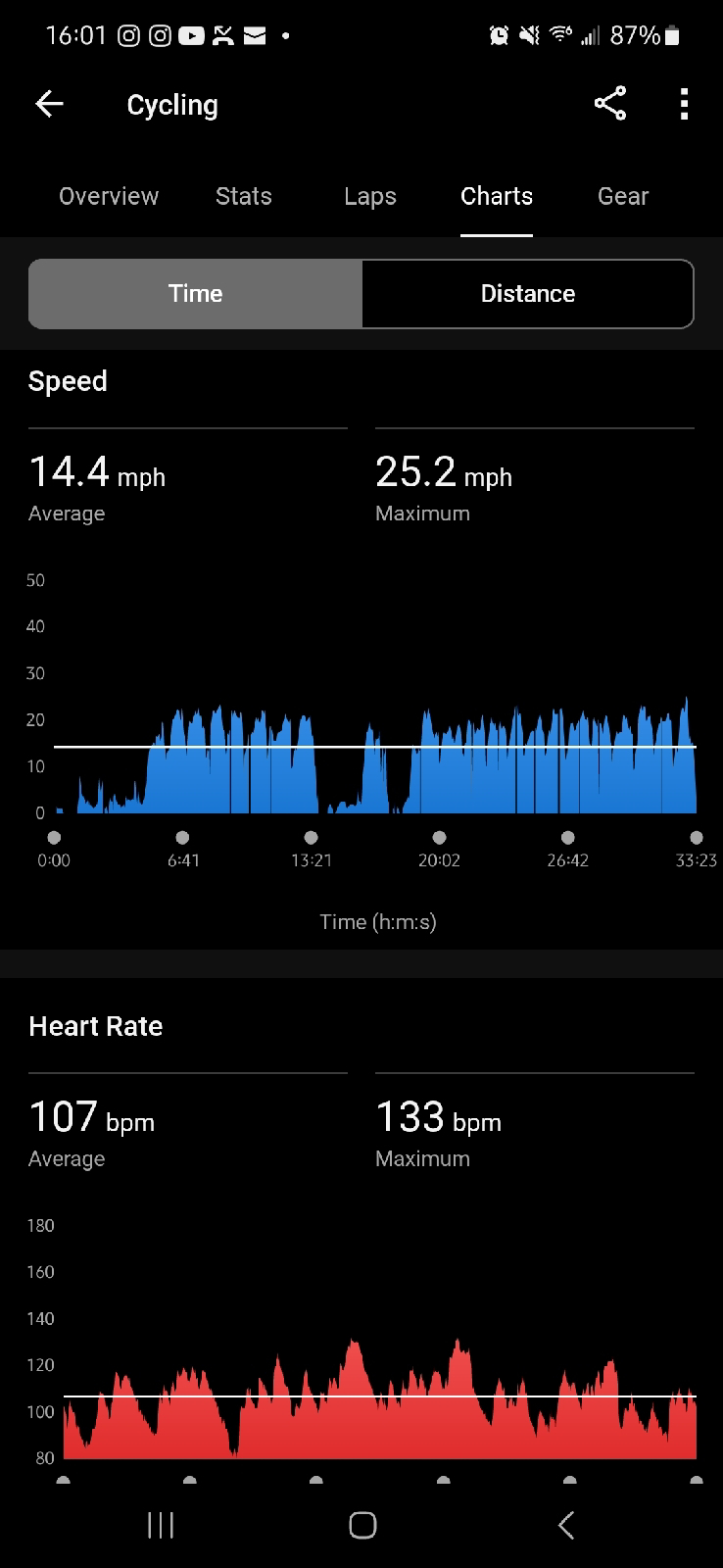Share this cycling activity
Viewport: 723px width, 1568px height.
click(x=609, y=104)
